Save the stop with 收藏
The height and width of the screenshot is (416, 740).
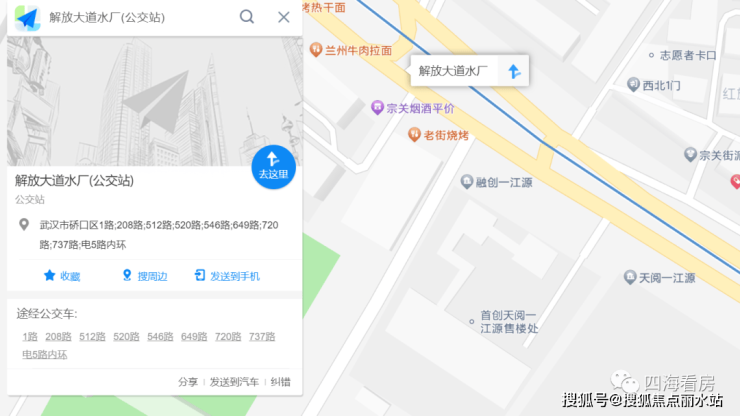(x=61, y=276)
